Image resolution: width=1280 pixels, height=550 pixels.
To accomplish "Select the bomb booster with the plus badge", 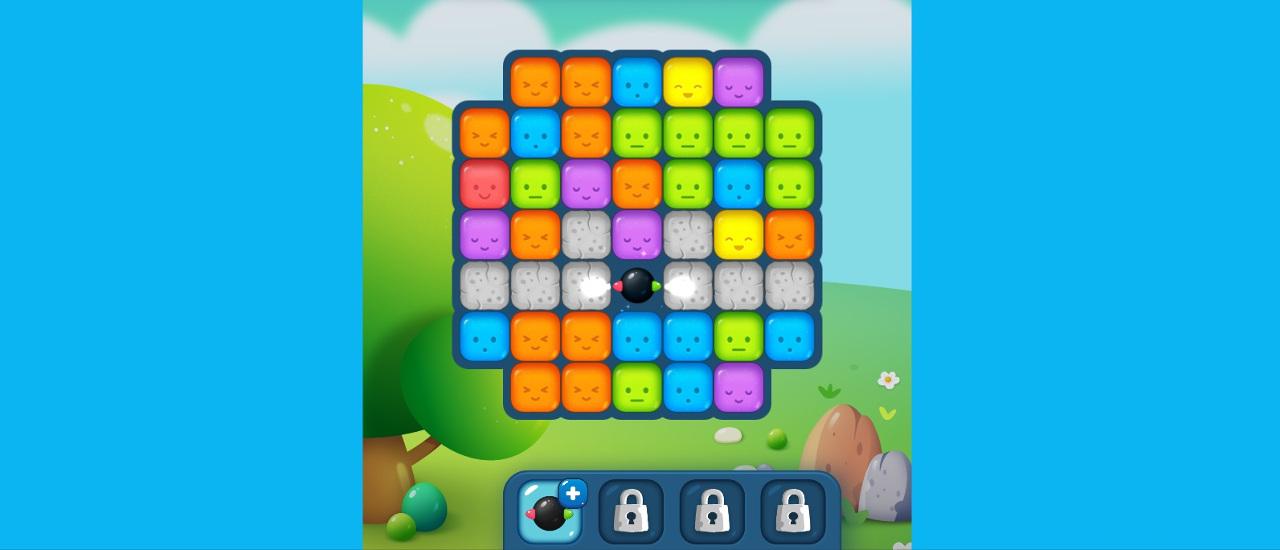I will click(549, 511).
